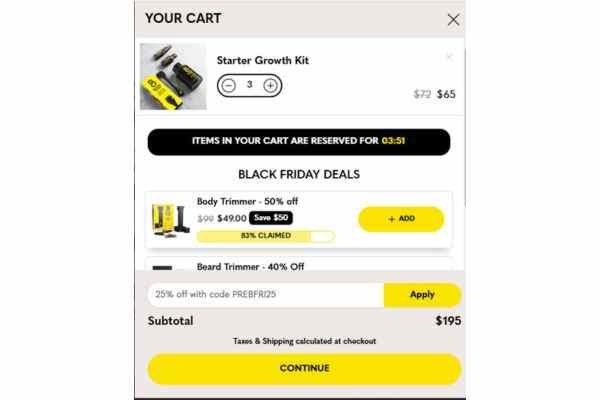Image resolution: width=600 pixels, height=400 pixels.
Task: Increase Starter Growth Kit quantity
Action: [270, 85]
